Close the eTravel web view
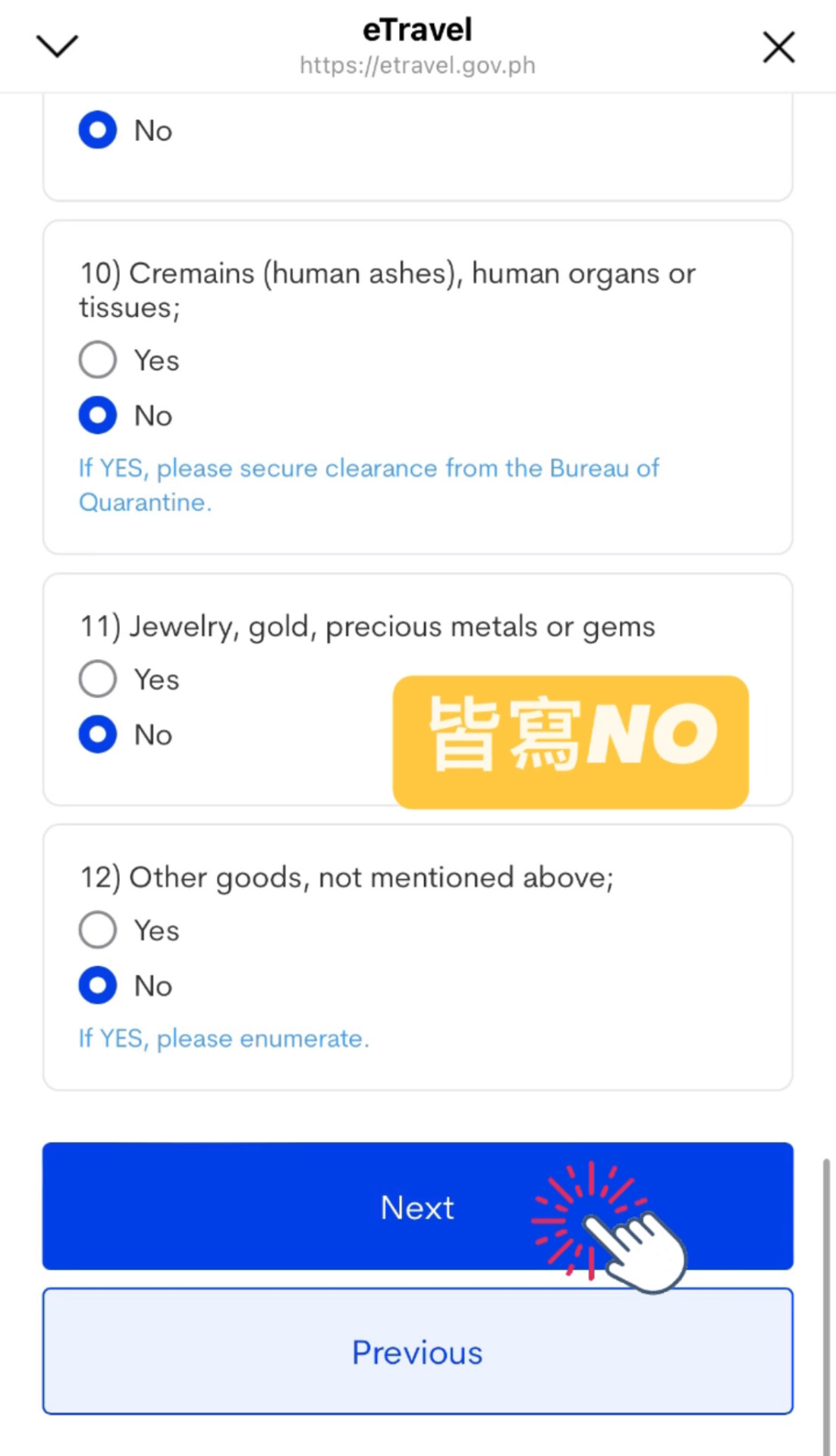 (778, 47)
